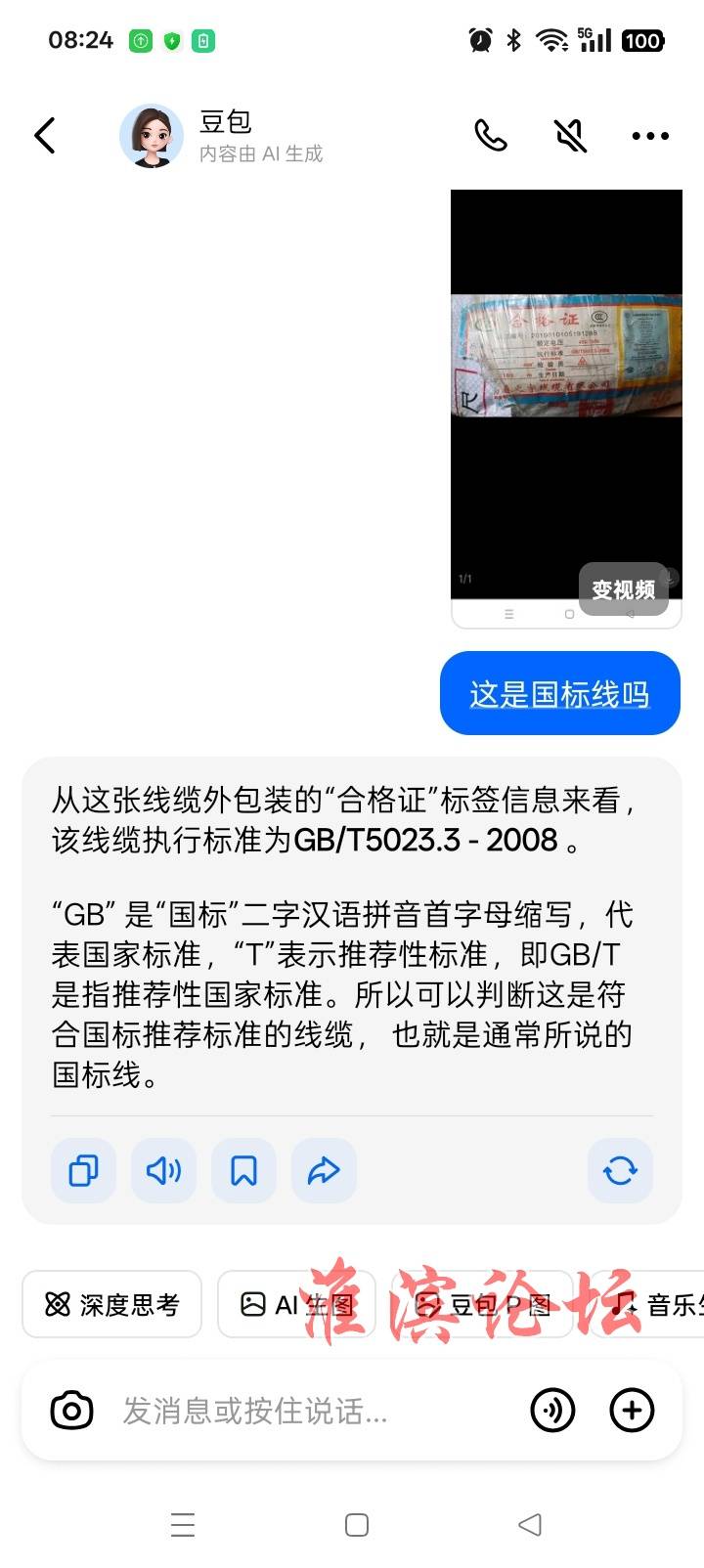Toggle the mute speaker icon
704x1568 pixels.
(571, 136)
